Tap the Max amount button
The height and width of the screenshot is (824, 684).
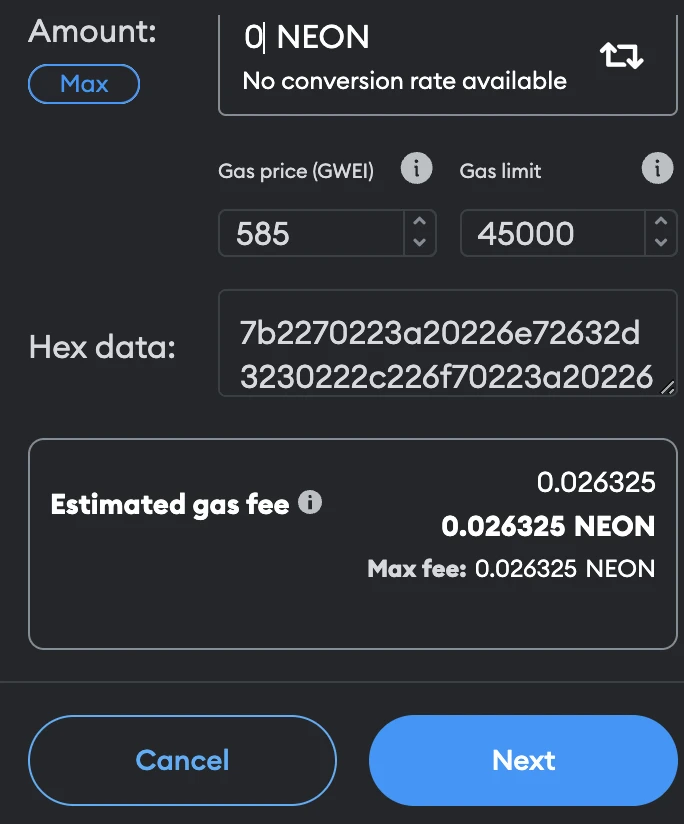coord(84,84)
